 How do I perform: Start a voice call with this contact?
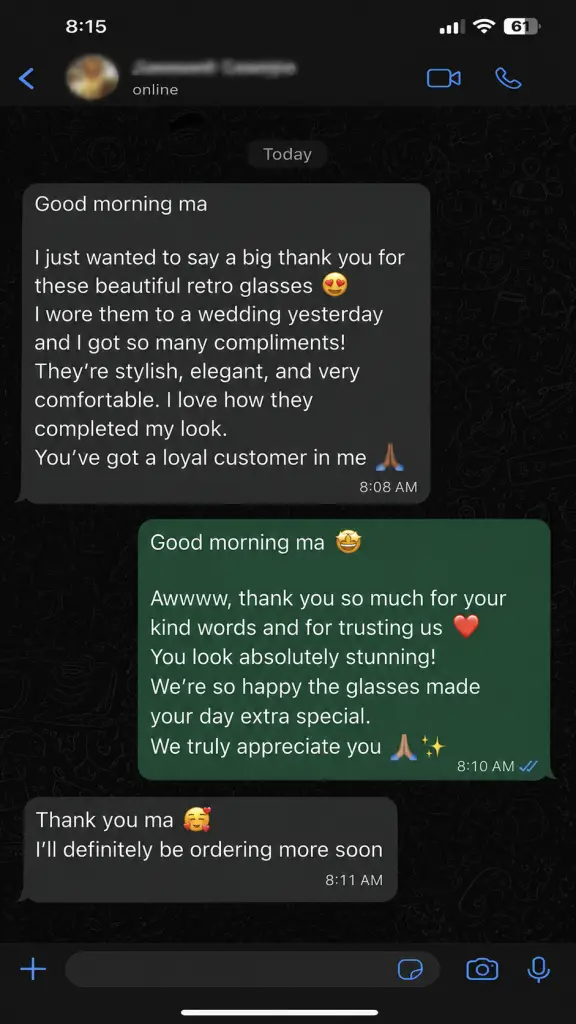pos(508,78)
